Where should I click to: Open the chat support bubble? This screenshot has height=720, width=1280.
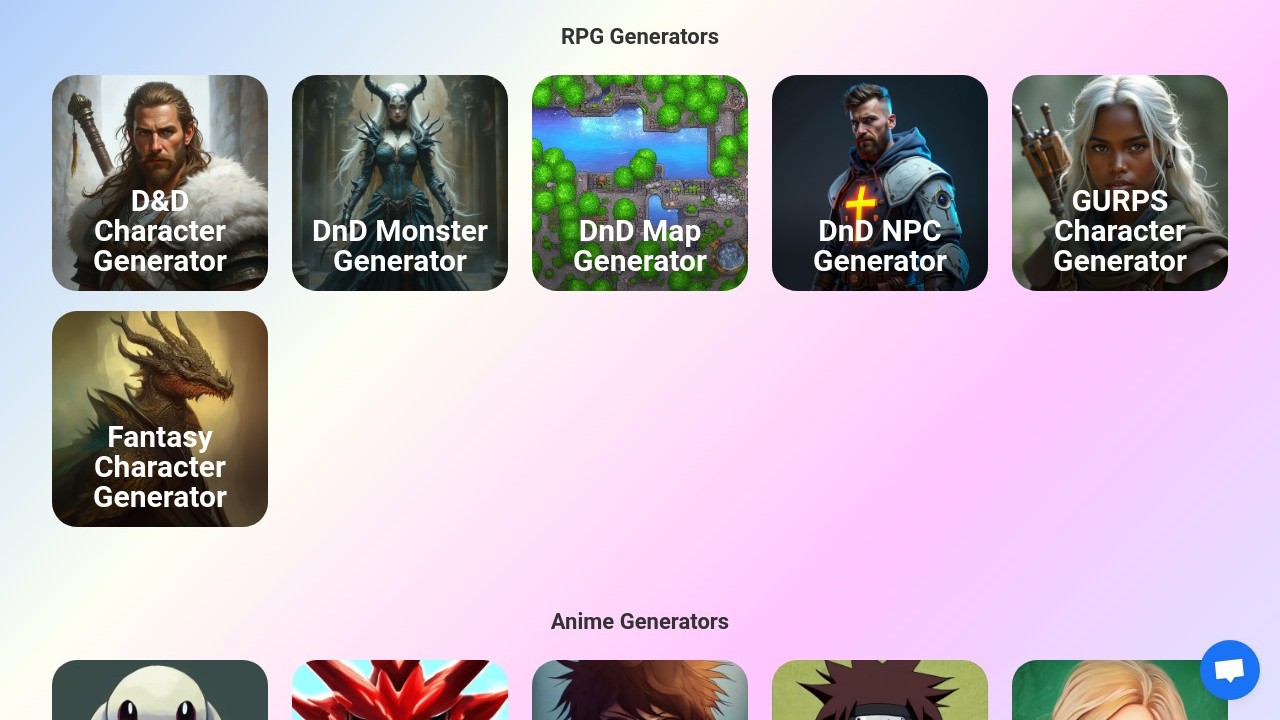coord(1229,670)
